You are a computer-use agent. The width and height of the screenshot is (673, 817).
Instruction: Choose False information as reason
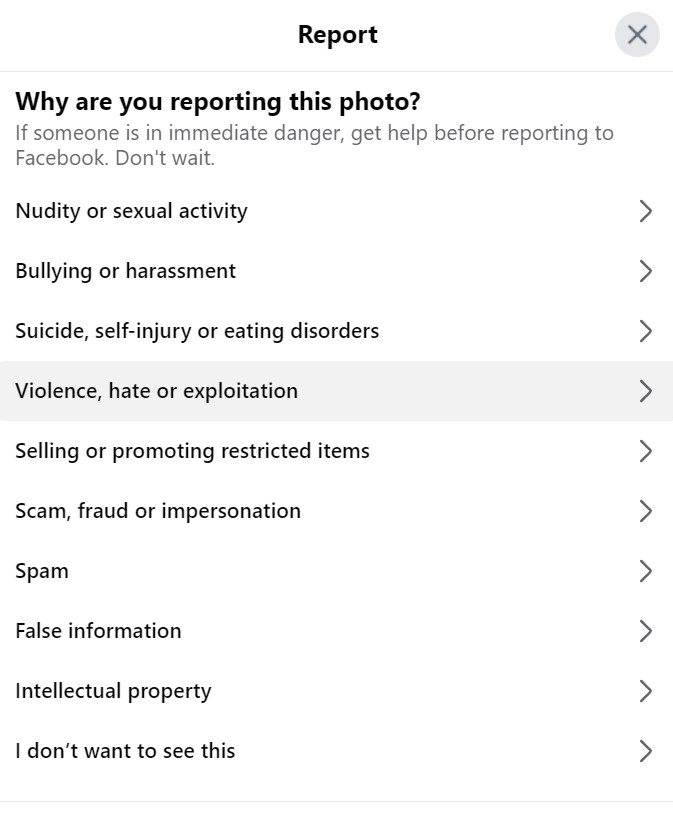pyautogui.click(x=336, y=631)
